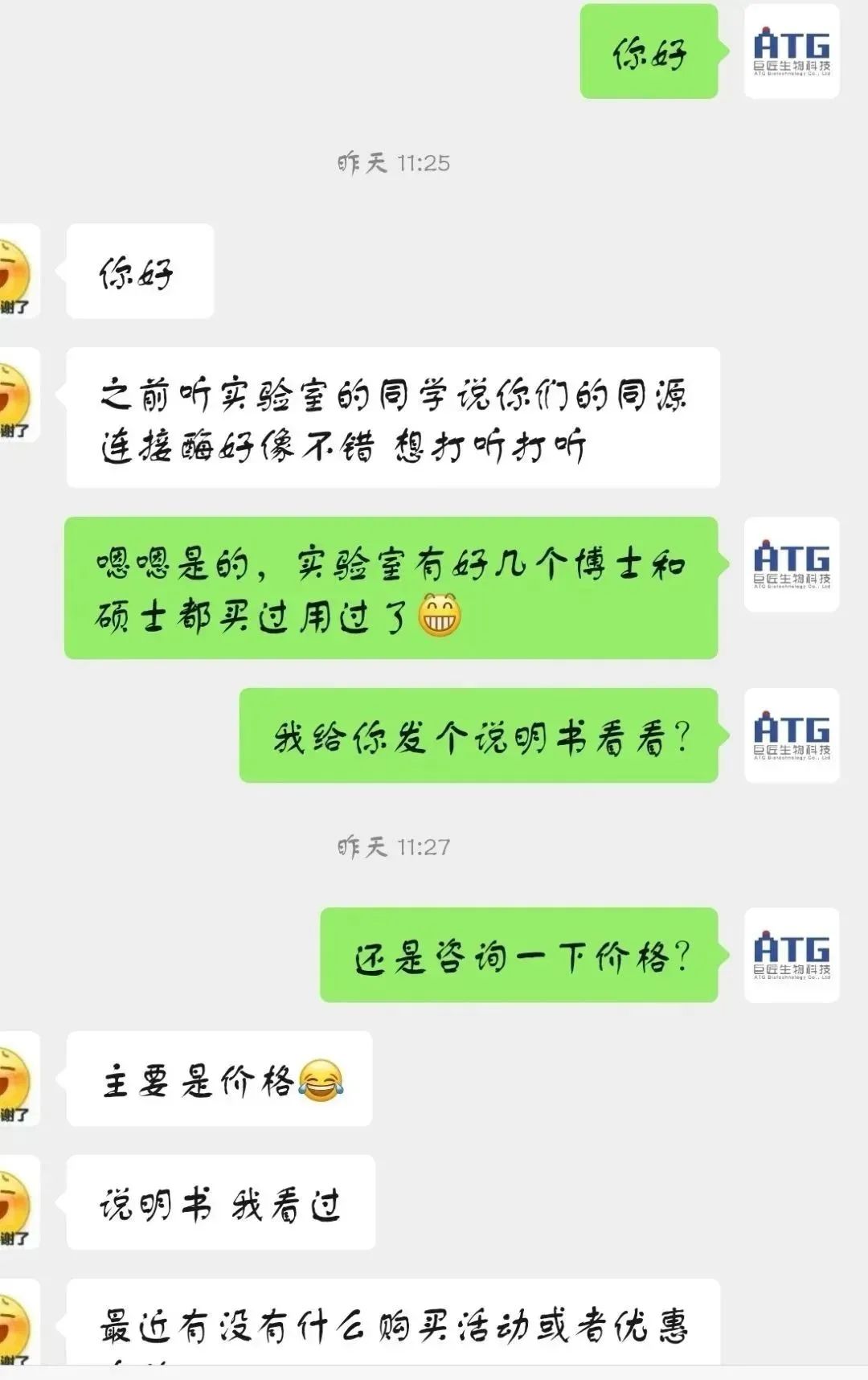Open contact avatar next to 主要是价格 message

point(18,1079)
